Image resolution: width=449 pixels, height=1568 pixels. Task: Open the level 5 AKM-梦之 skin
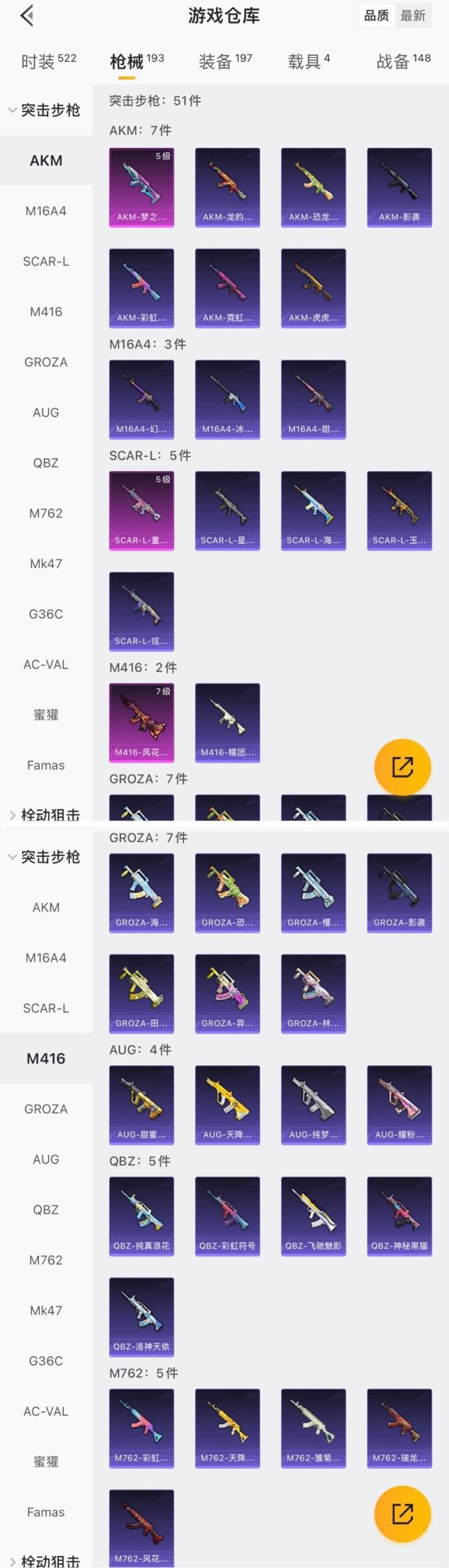tap(141, 188)
